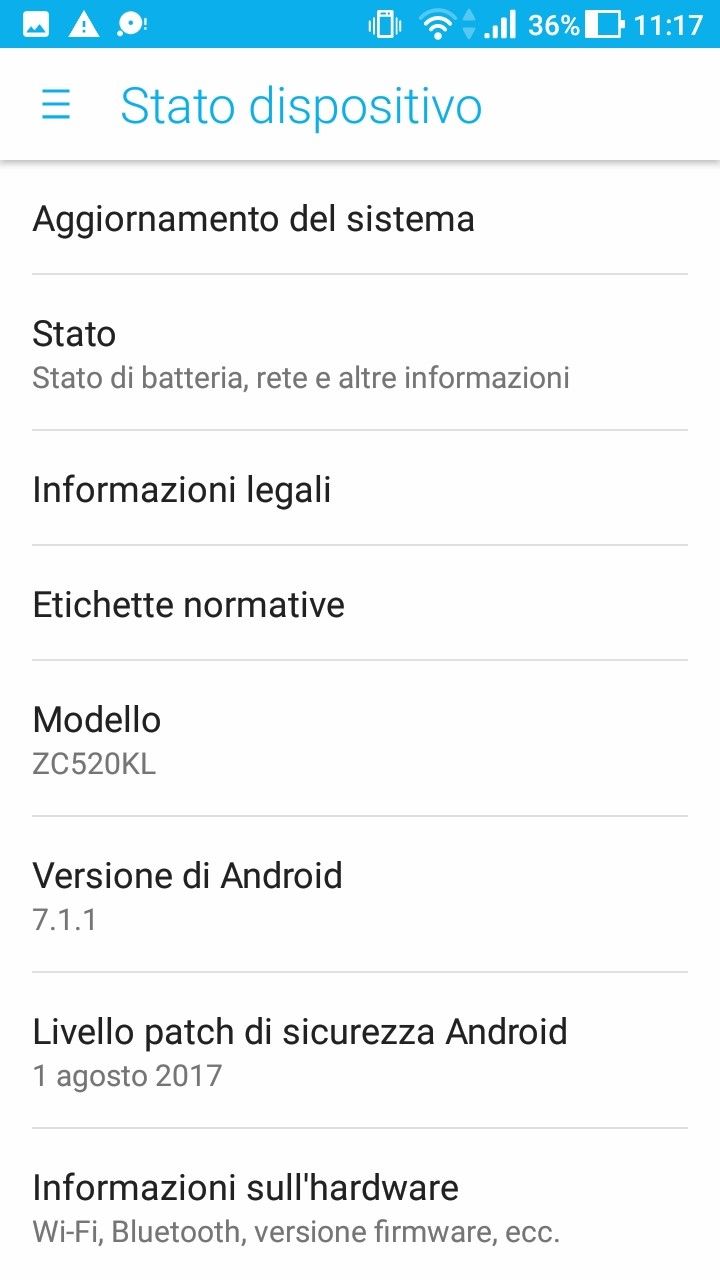View Informazioni legali
The width and height of the screenshot is (720, 1280).
[x=360, y=489]
